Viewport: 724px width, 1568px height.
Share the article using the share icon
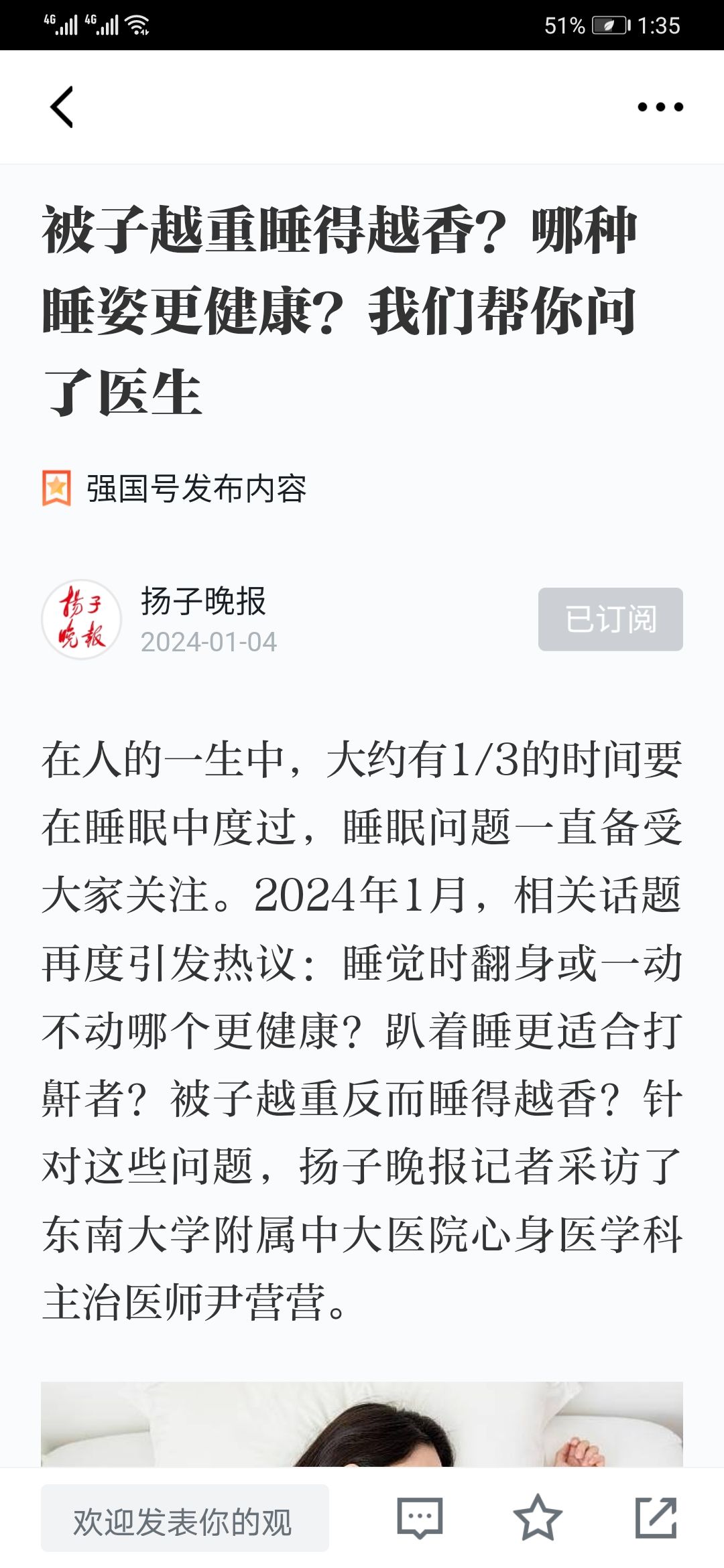656,1518
